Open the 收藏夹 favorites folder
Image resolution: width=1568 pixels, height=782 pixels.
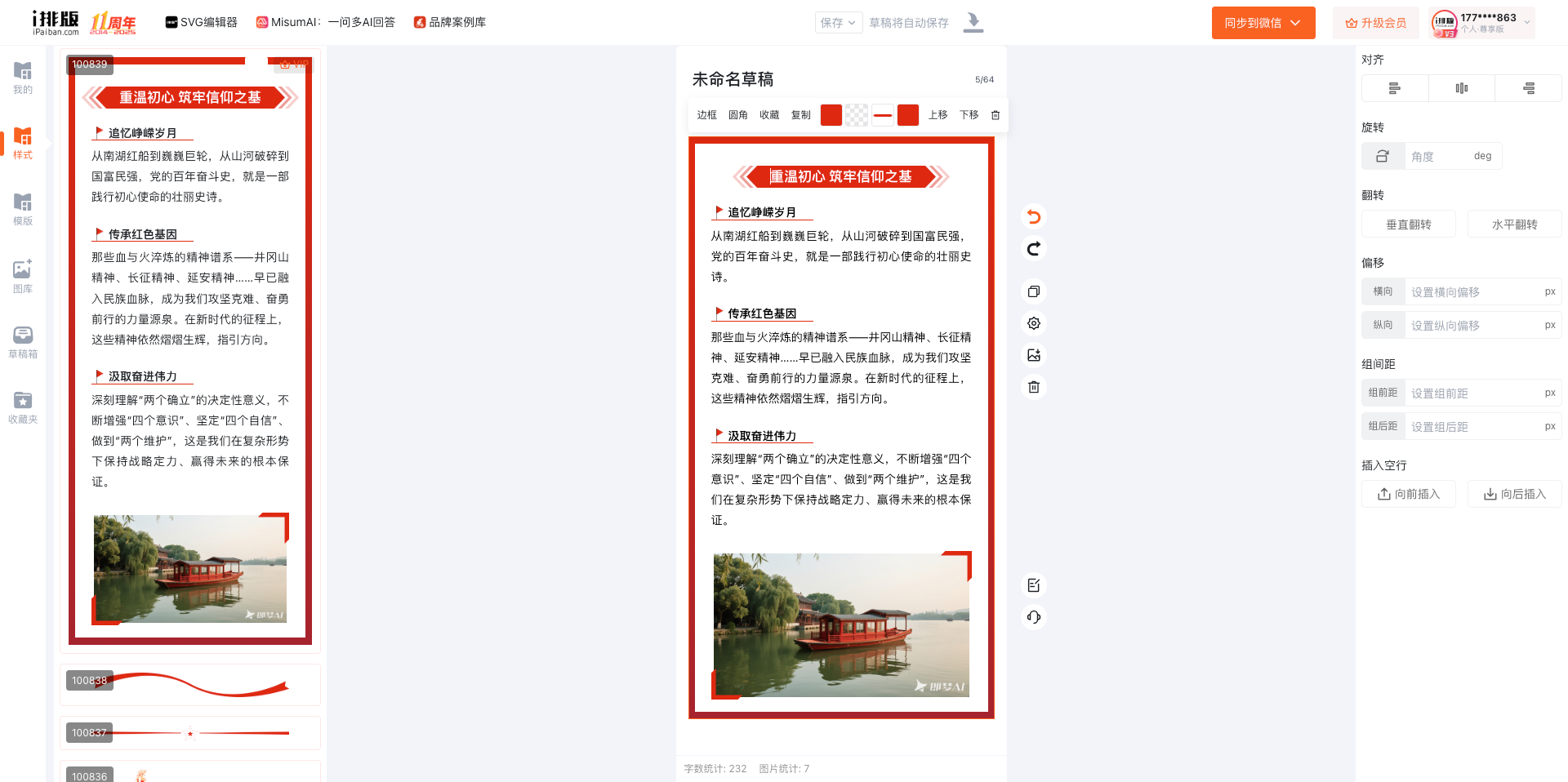pos(23,407)
